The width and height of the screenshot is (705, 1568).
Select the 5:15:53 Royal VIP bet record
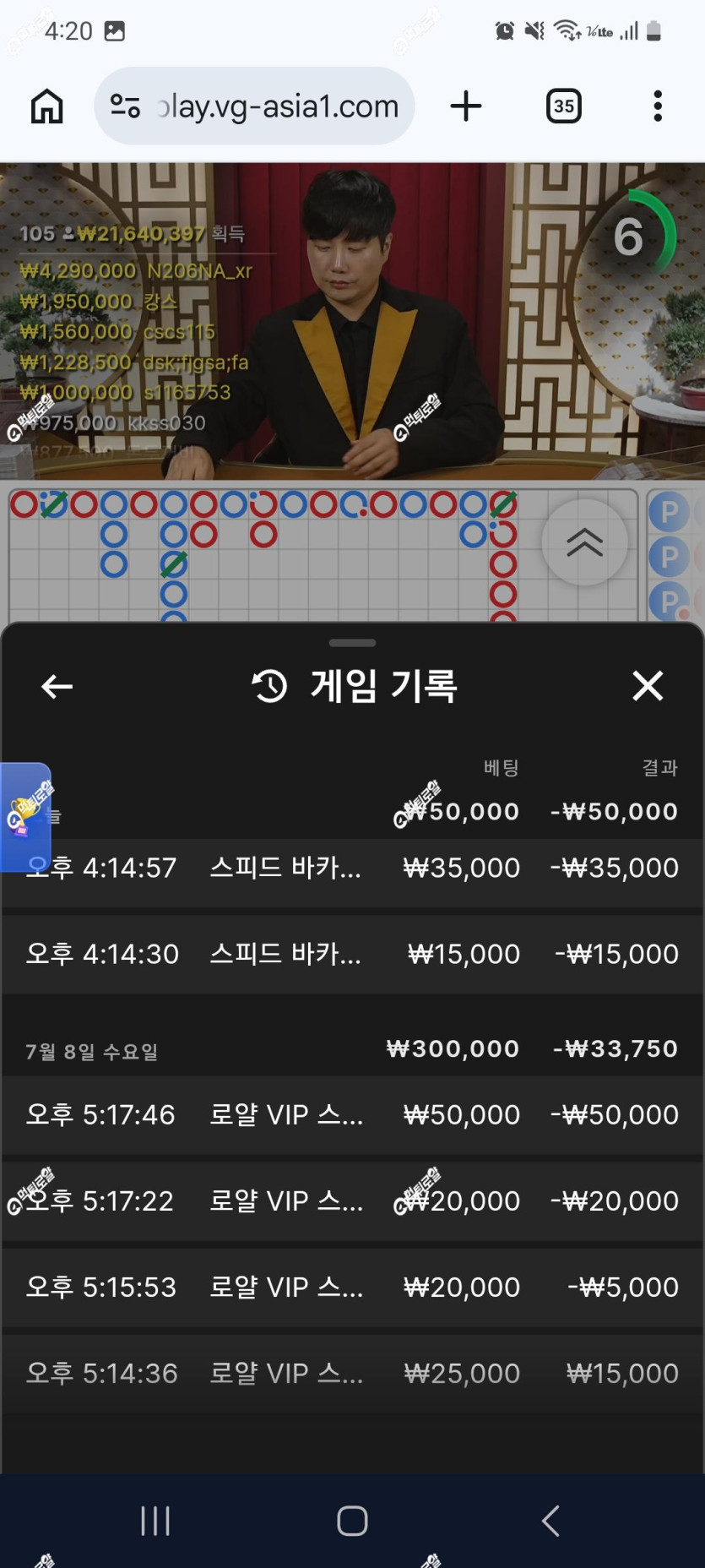pos(352,1287)
